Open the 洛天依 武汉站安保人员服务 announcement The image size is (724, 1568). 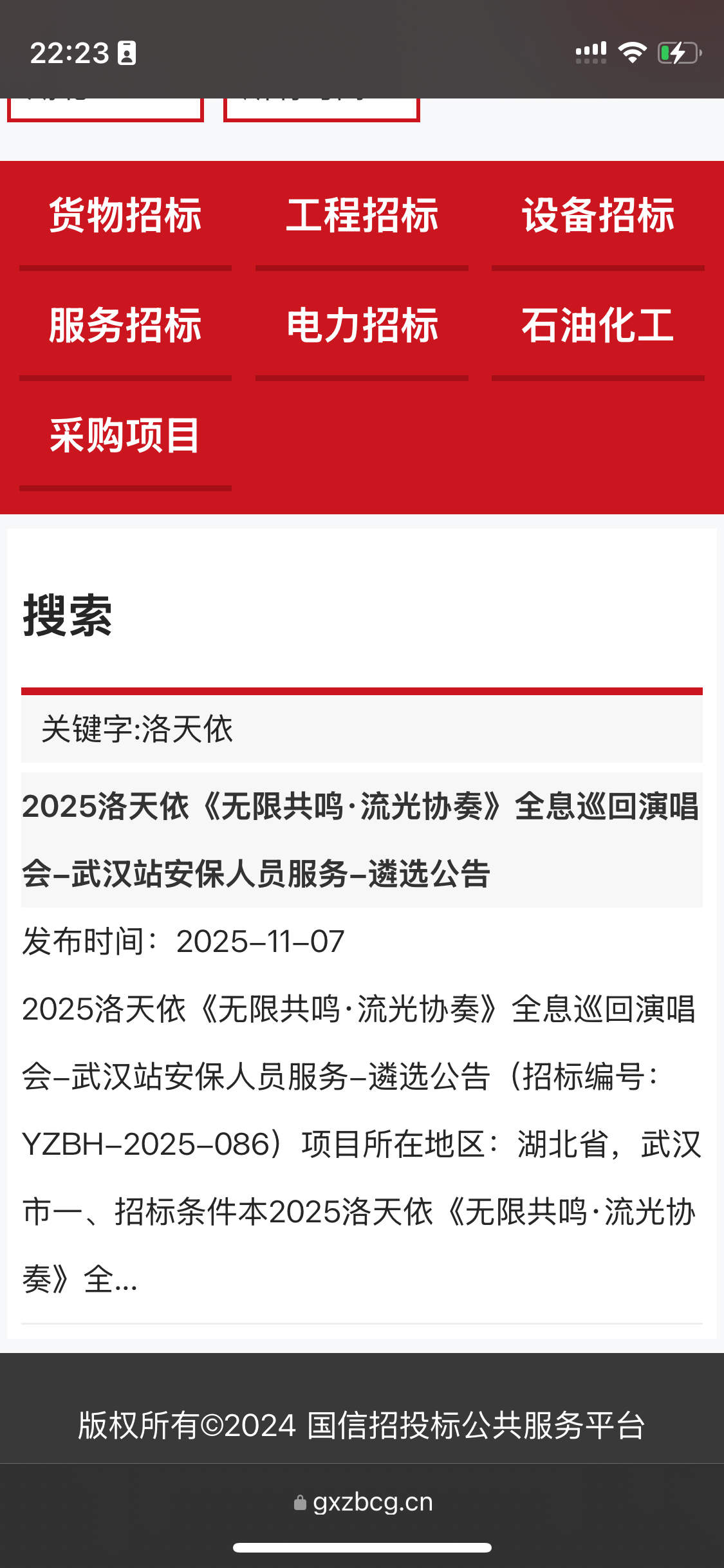360,839
